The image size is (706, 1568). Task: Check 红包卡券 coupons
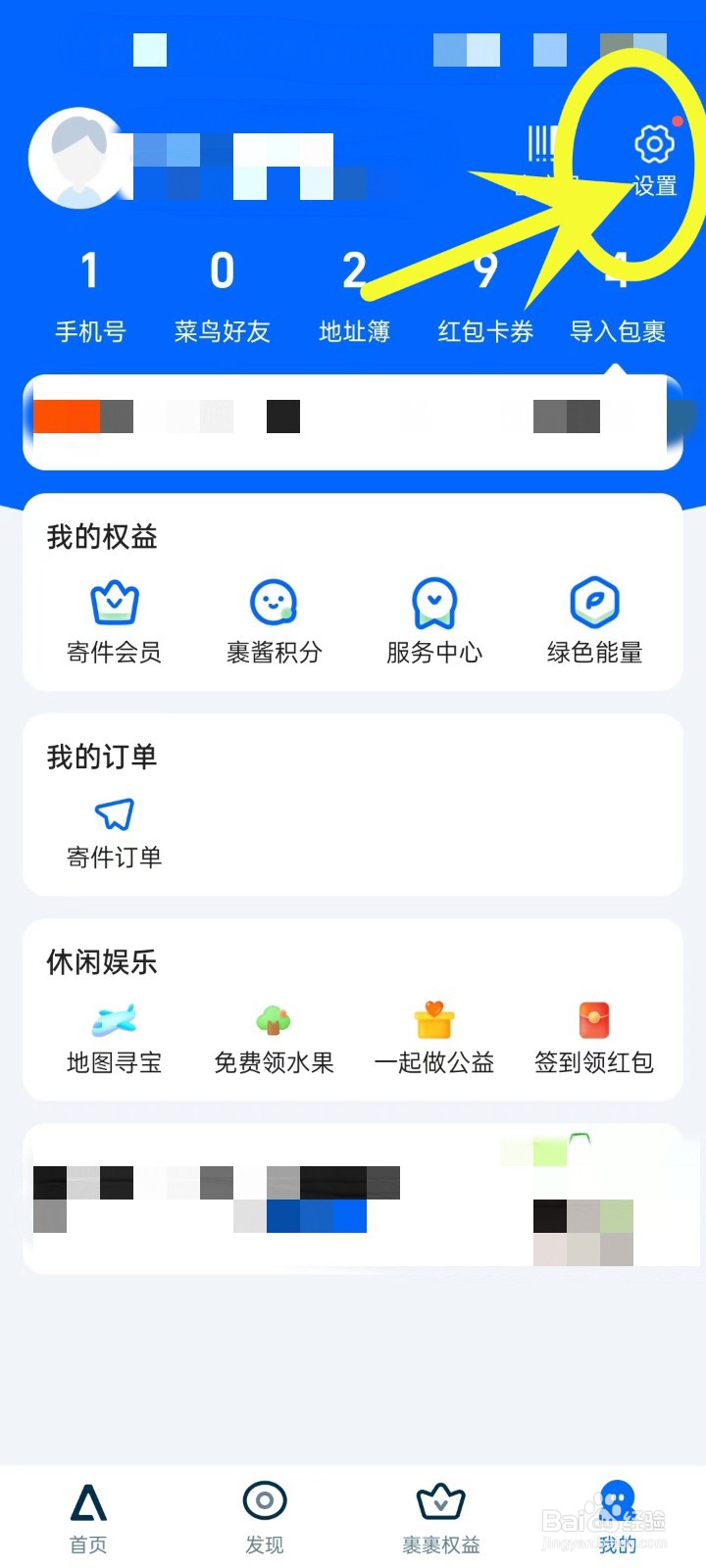485,294
